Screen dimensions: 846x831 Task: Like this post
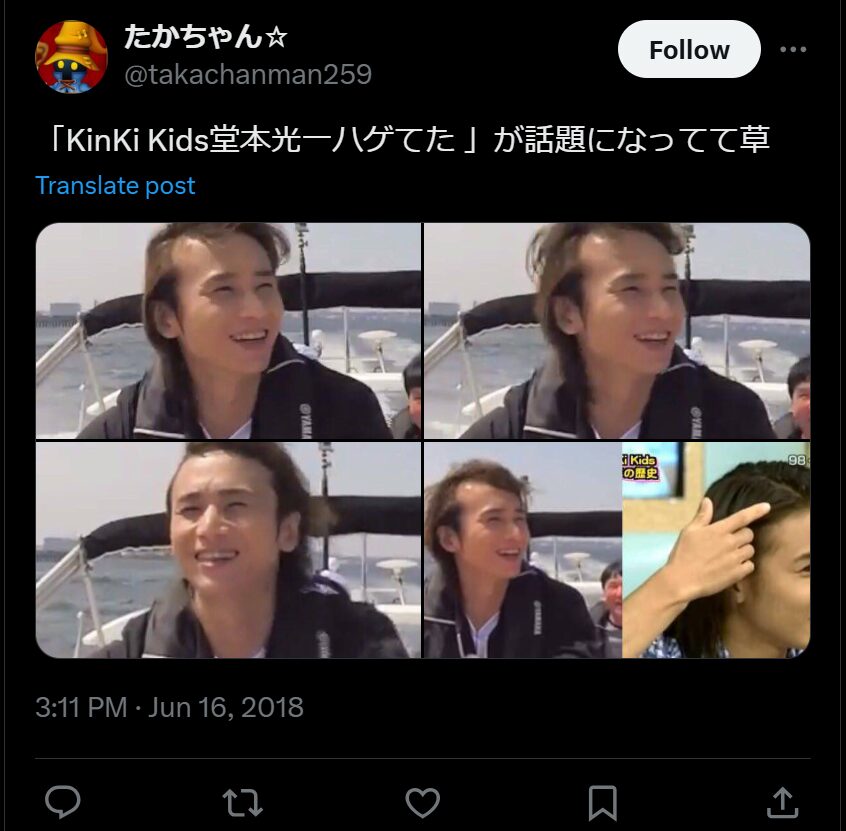(422, 801)
